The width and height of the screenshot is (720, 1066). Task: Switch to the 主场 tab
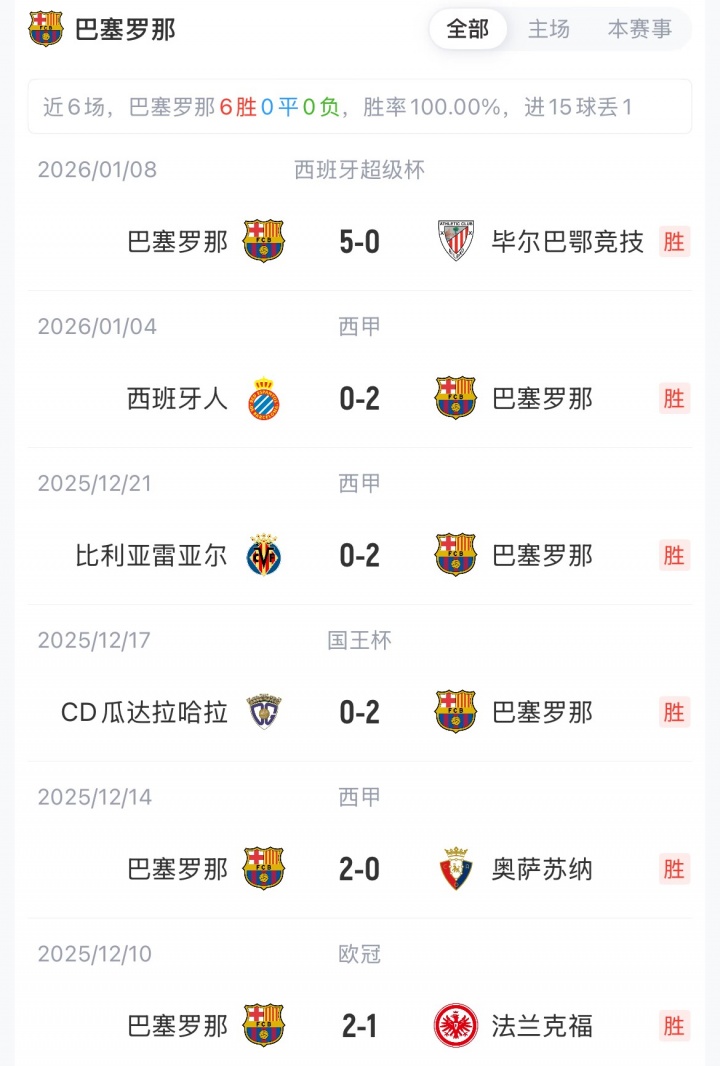pyautogui.click(x=549, y=29)
